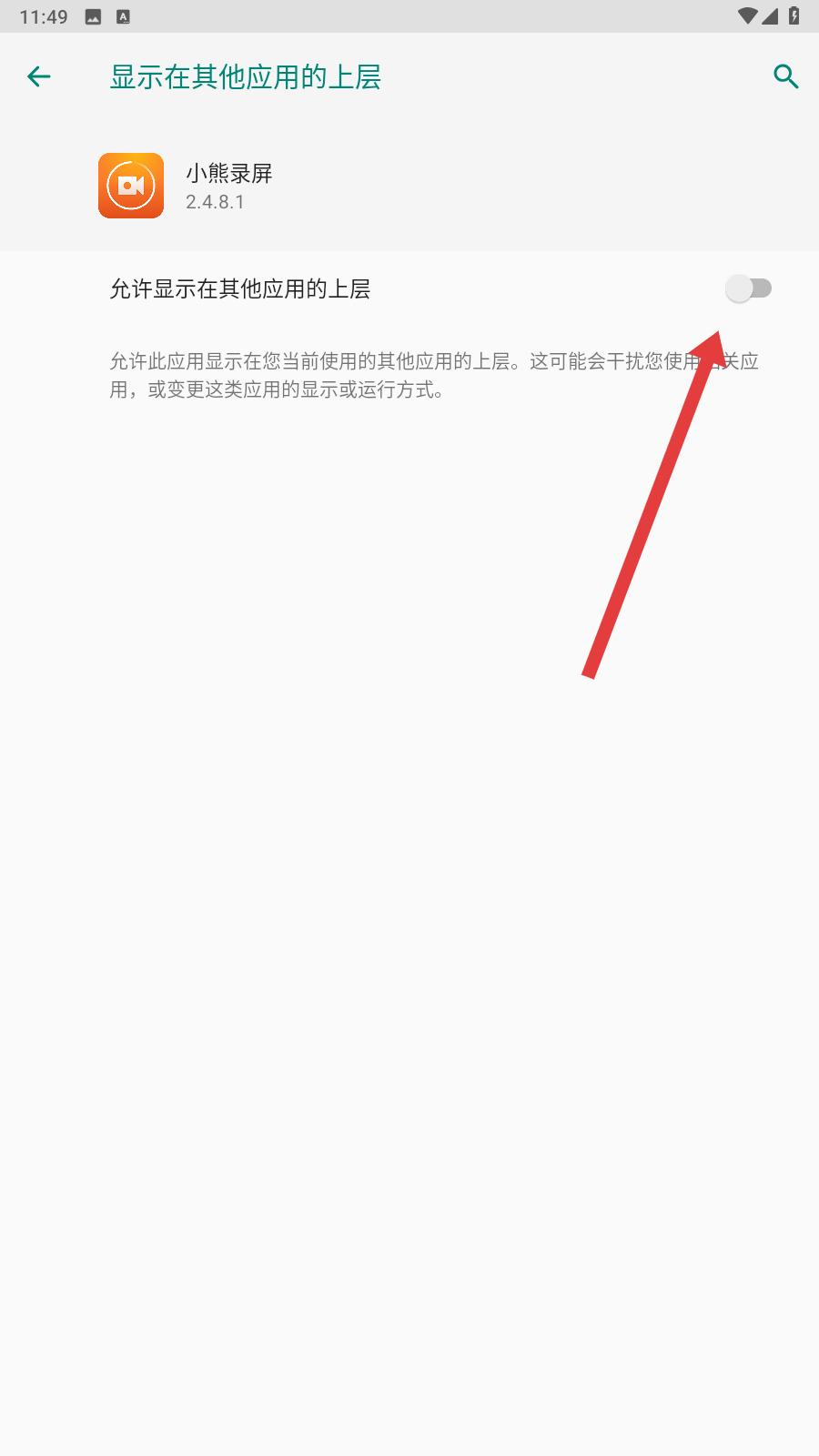Open the settings search icon

click(785, 76)
